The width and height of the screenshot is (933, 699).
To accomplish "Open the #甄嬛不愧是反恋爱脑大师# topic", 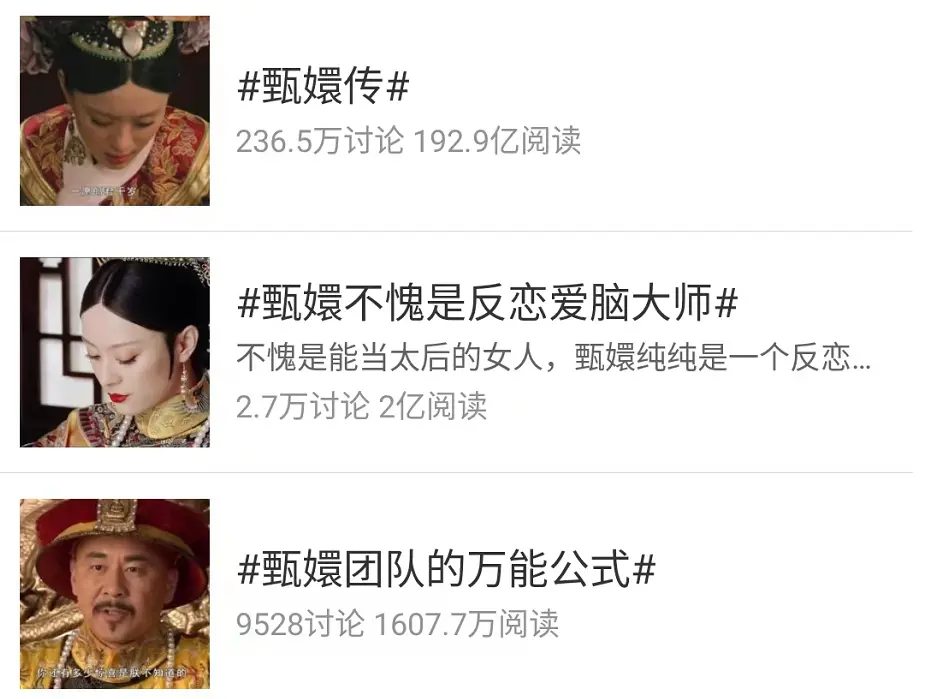I will (487, 302).
